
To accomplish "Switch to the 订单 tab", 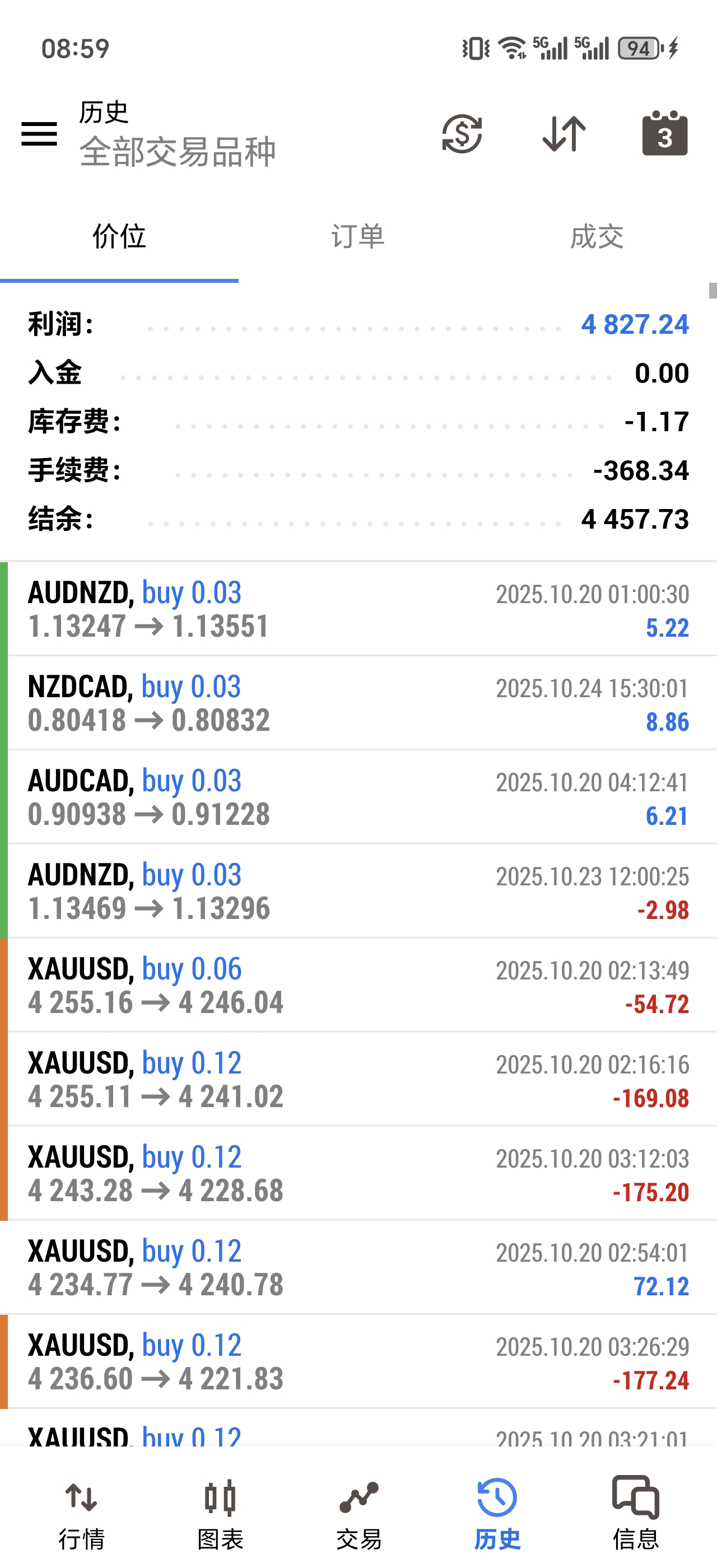I will (x=358, y=237).
